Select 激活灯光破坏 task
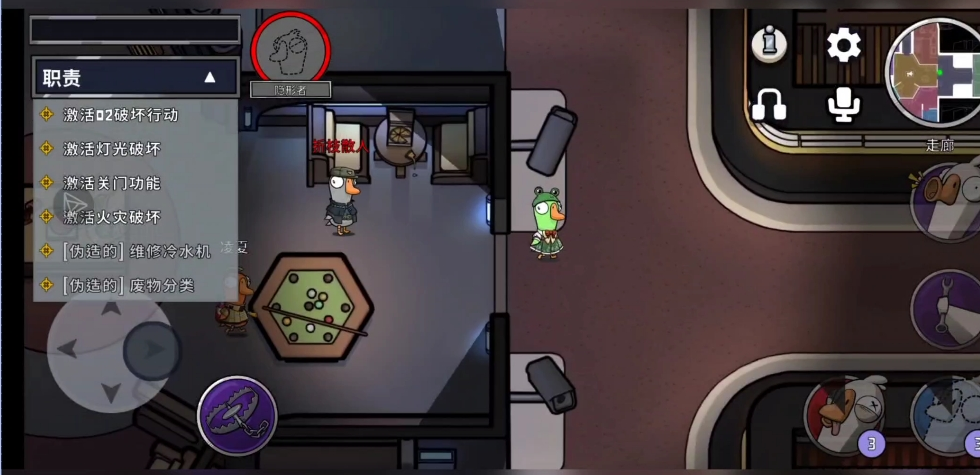The height and width of the screenshot is (475, 980). coord(111,149)
